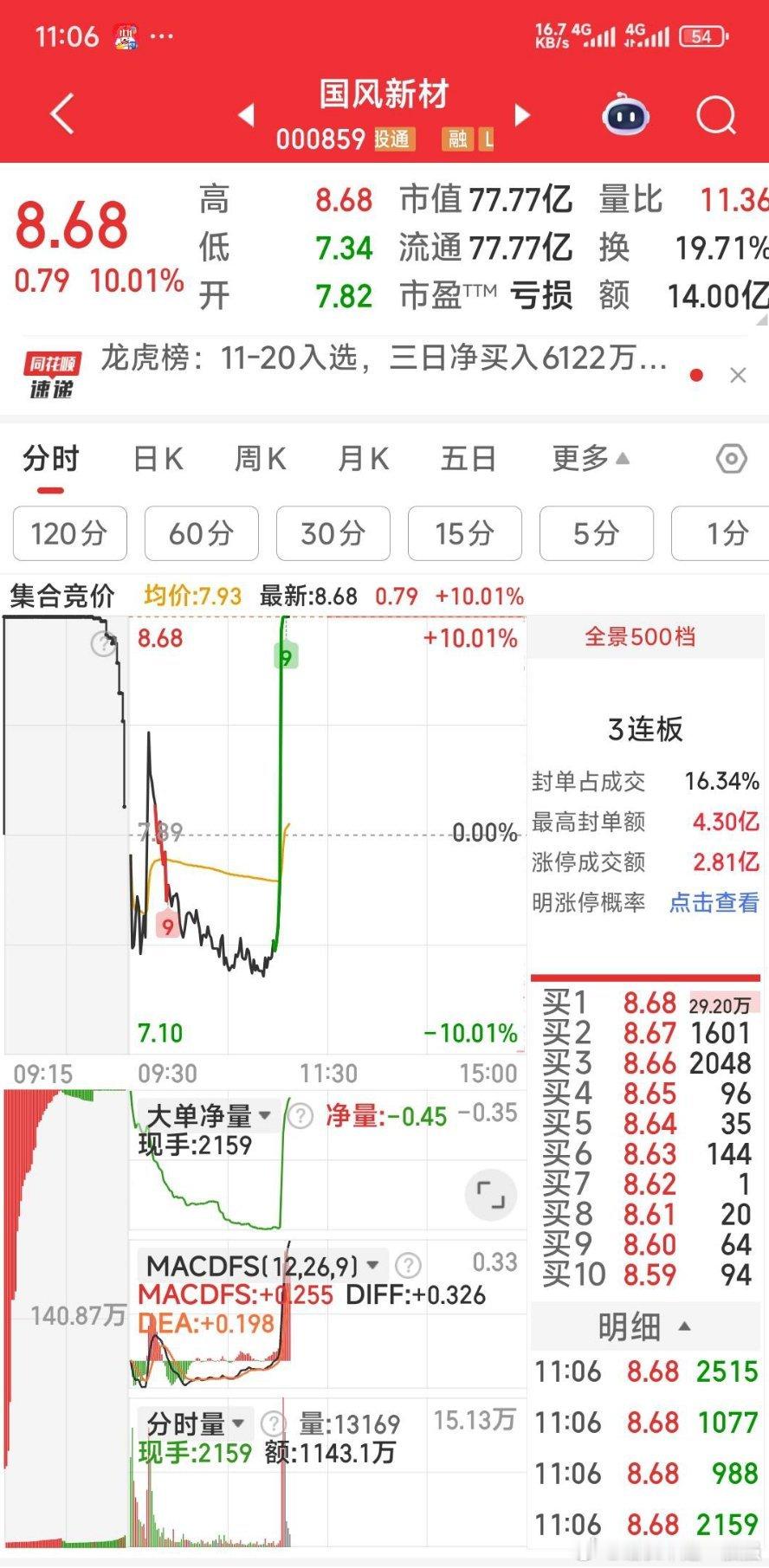The width and height of the screenshot is (769, 1568).
Task: Tap the back arrow to exit stock page
Action: click(x=61, y=114)
